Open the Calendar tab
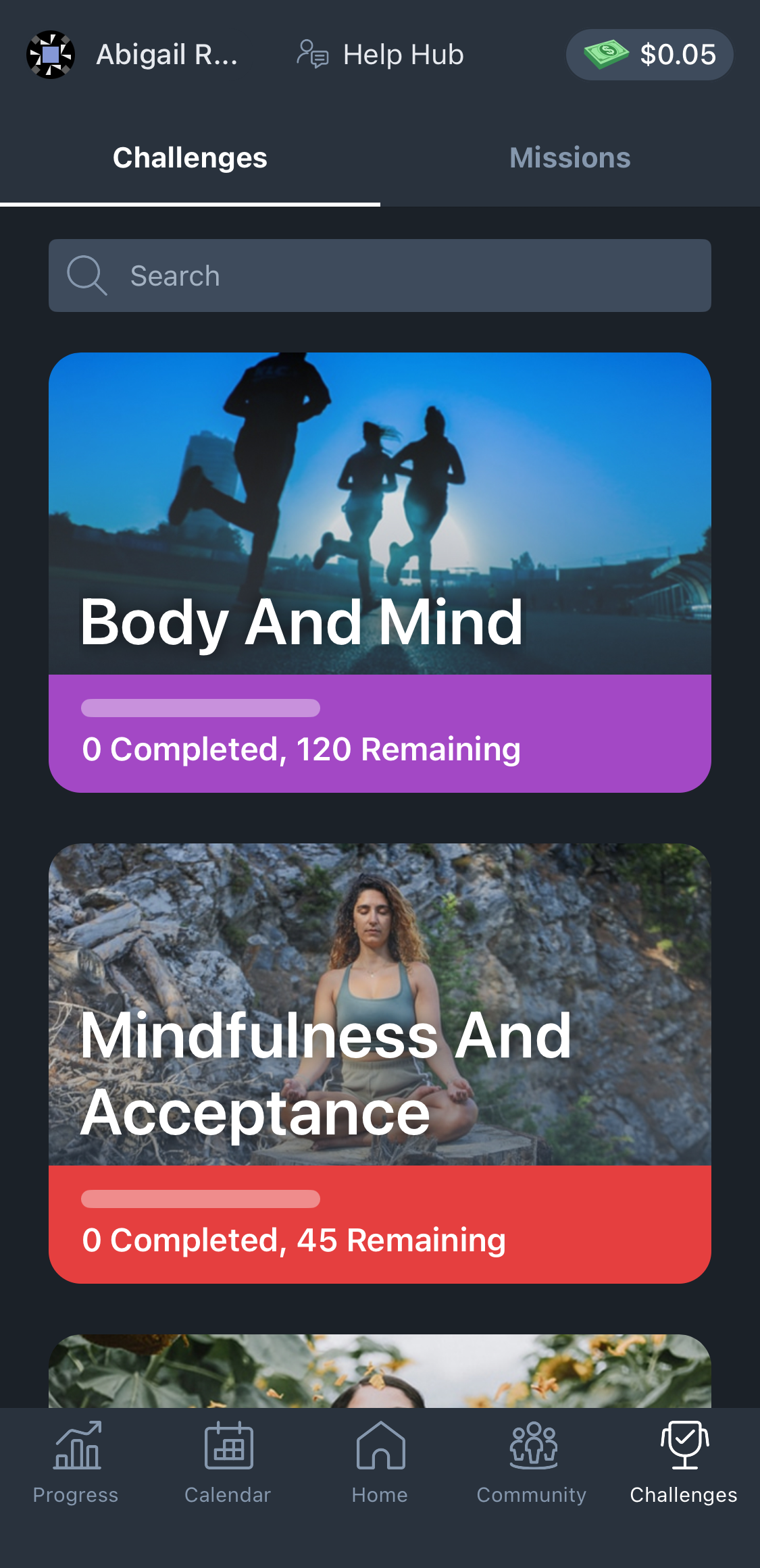This screenshot has height=1568, width=760. click(x=228, y=1462)
